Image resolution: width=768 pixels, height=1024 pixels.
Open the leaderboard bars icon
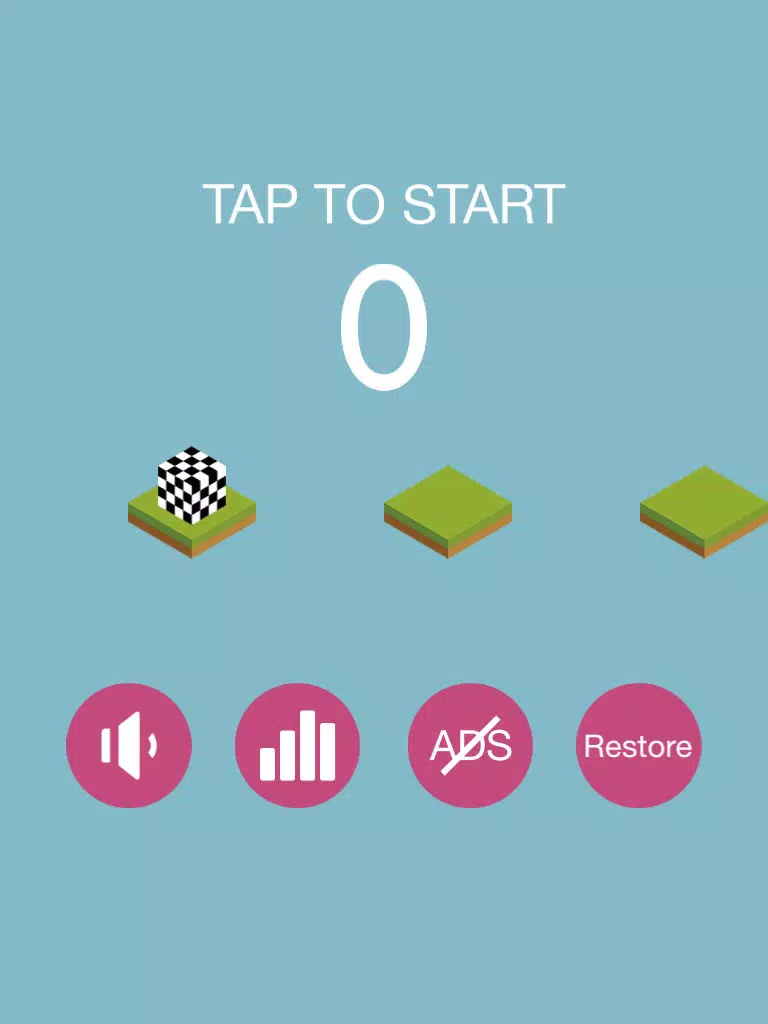point(297,745)
